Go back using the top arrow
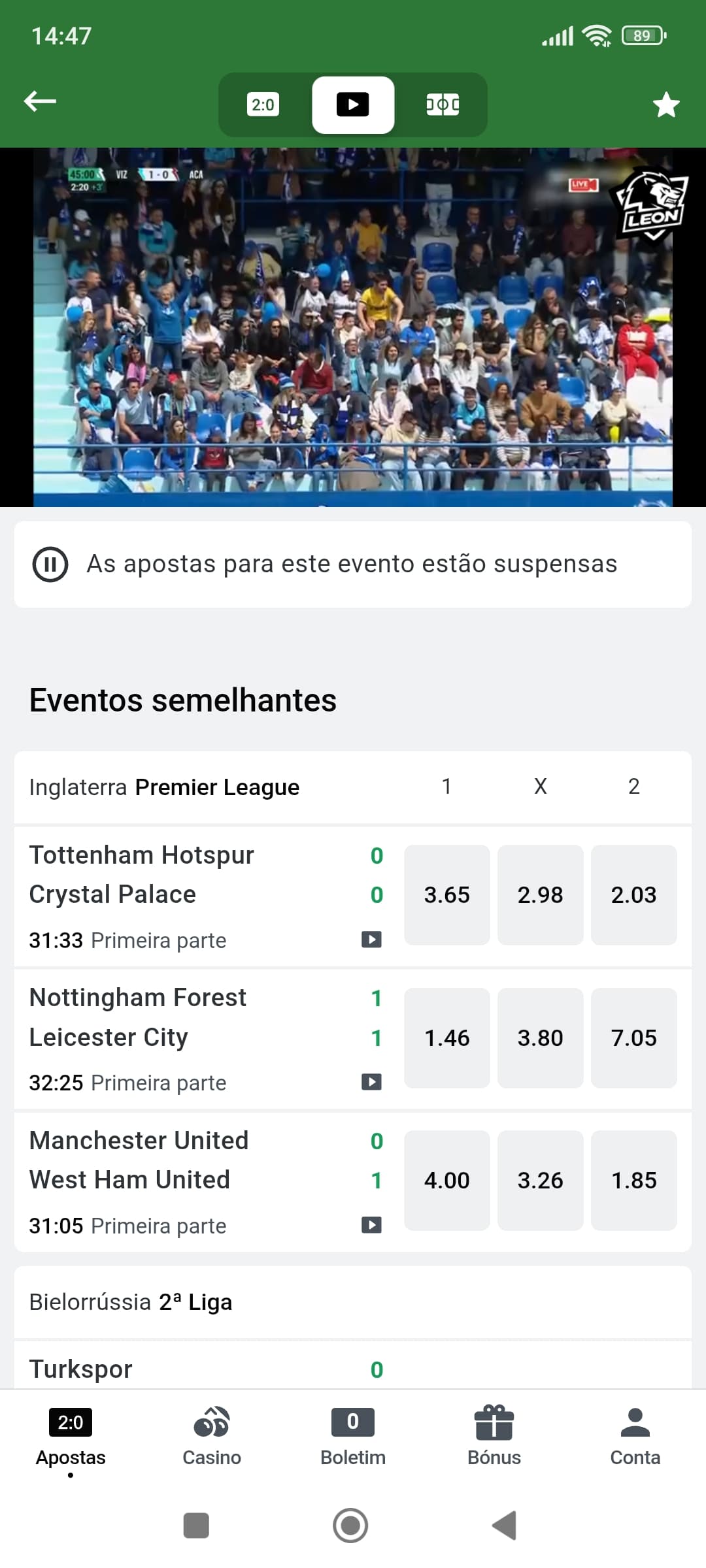Viewport: 706px width, 1568px height. [40, 101]
